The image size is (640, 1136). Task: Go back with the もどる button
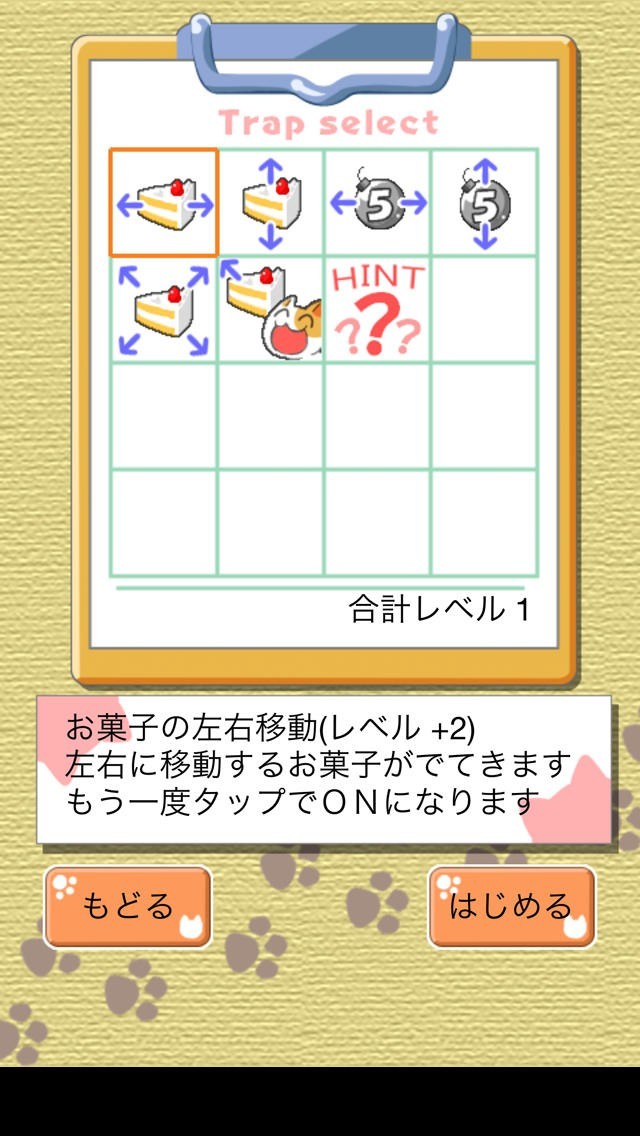click(x=128, y=906)
